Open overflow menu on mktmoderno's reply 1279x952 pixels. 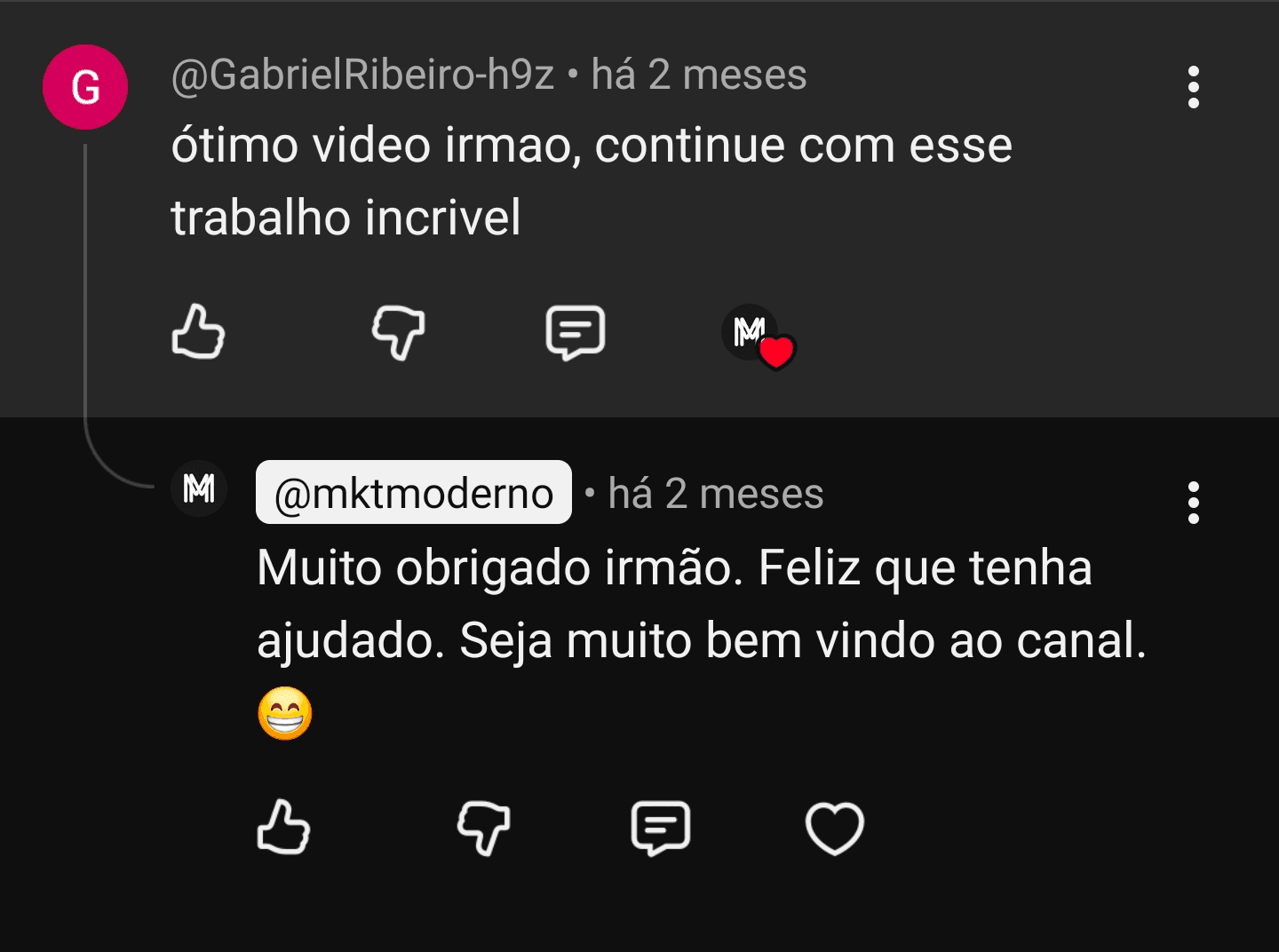point(1193,503)
